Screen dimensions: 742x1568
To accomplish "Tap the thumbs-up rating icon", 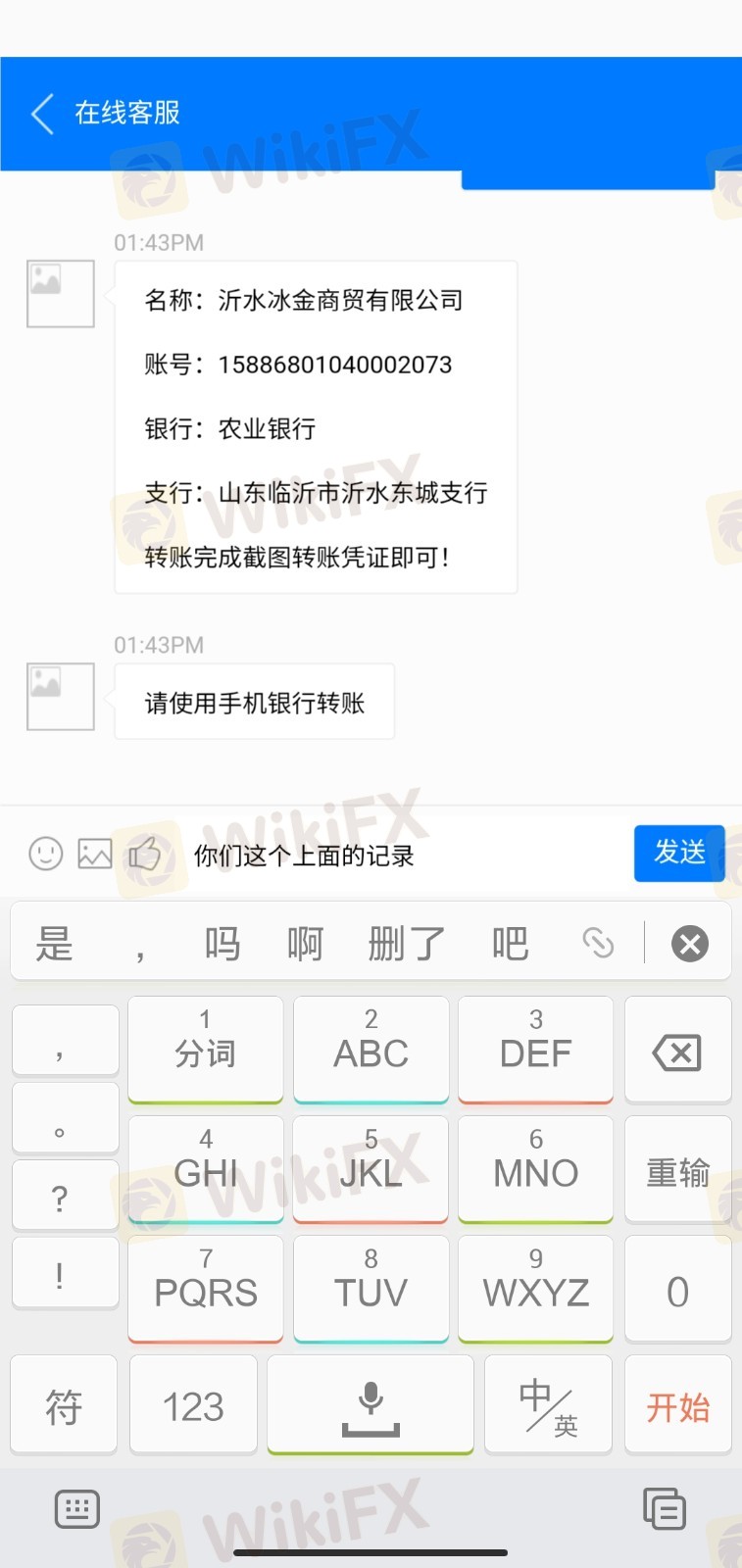I will point(145,854).
